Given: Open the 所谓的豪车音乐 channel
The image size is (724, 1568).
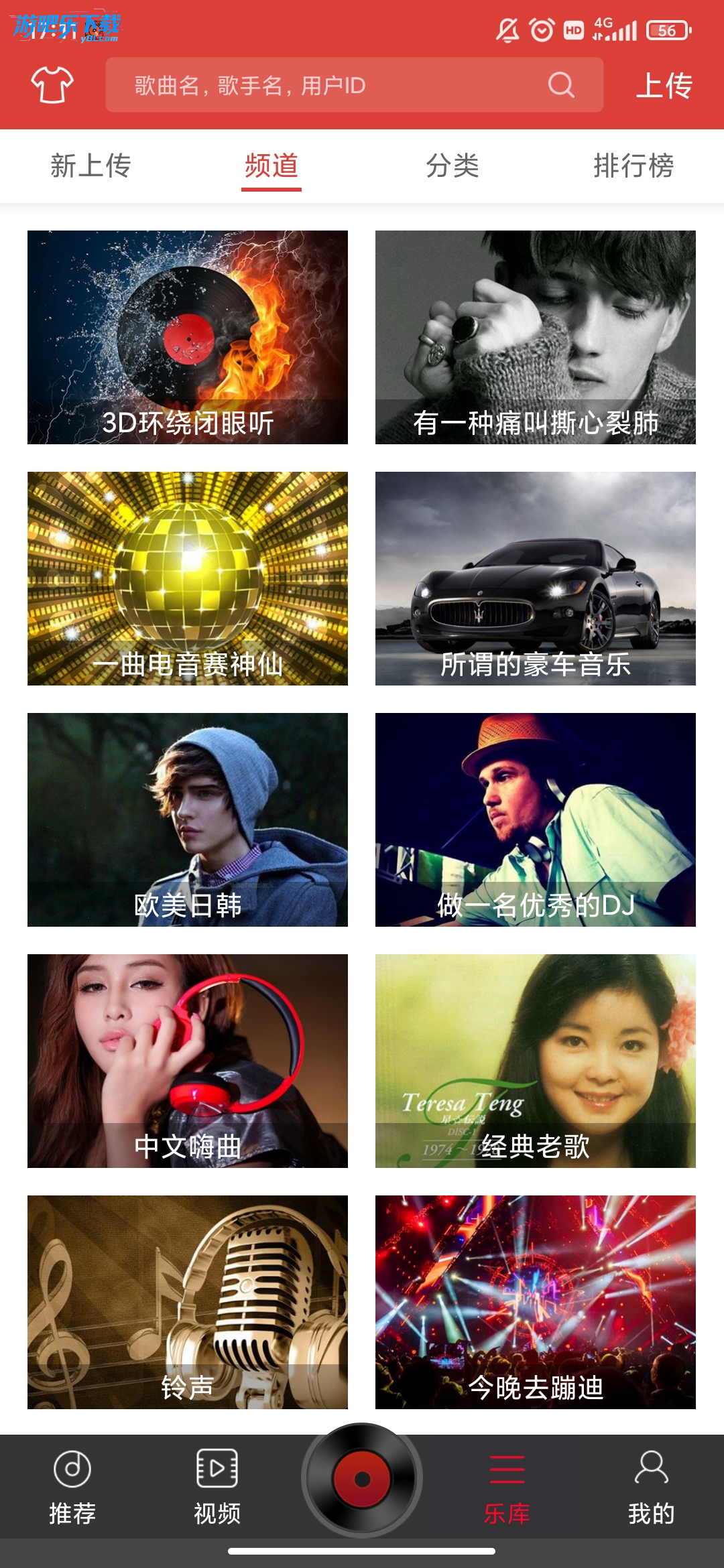Looking at the screenshot, I should coord(536,578).
